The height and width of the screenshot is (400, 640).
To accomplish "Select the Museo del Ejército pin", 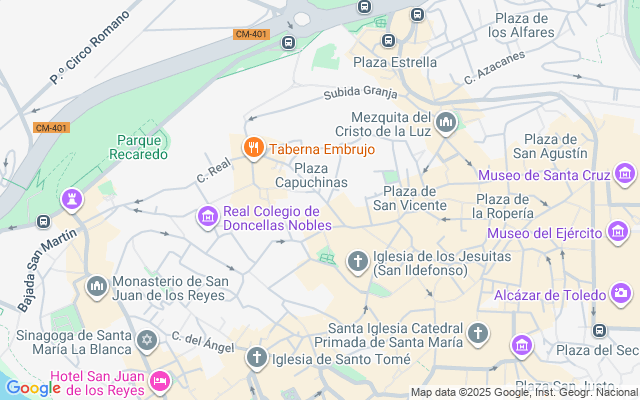I will pyautogui.click(x=618, y=233).
